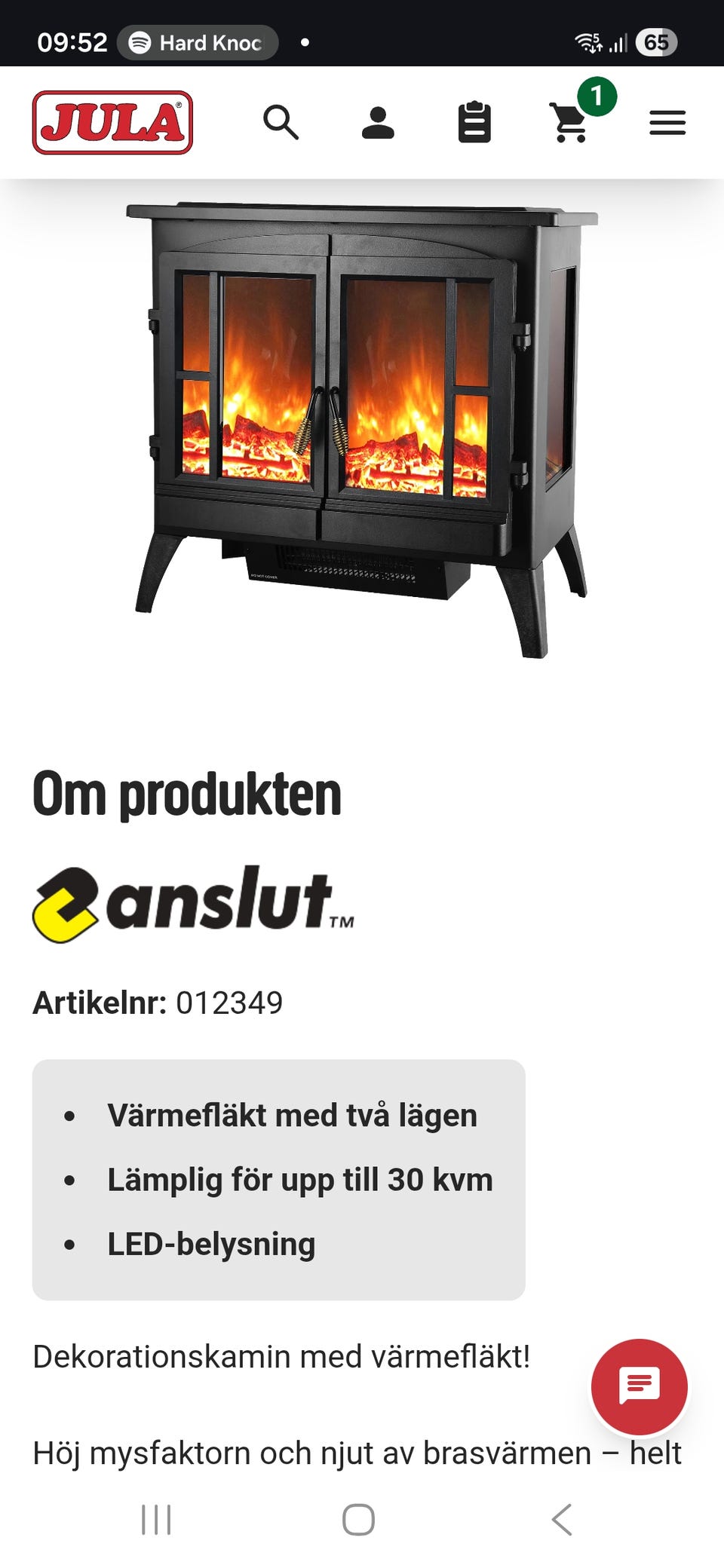Tap the battery level indicator
Image resolution: width=724 pixels, height=1568 pixels.
click(x=655, y=42)
